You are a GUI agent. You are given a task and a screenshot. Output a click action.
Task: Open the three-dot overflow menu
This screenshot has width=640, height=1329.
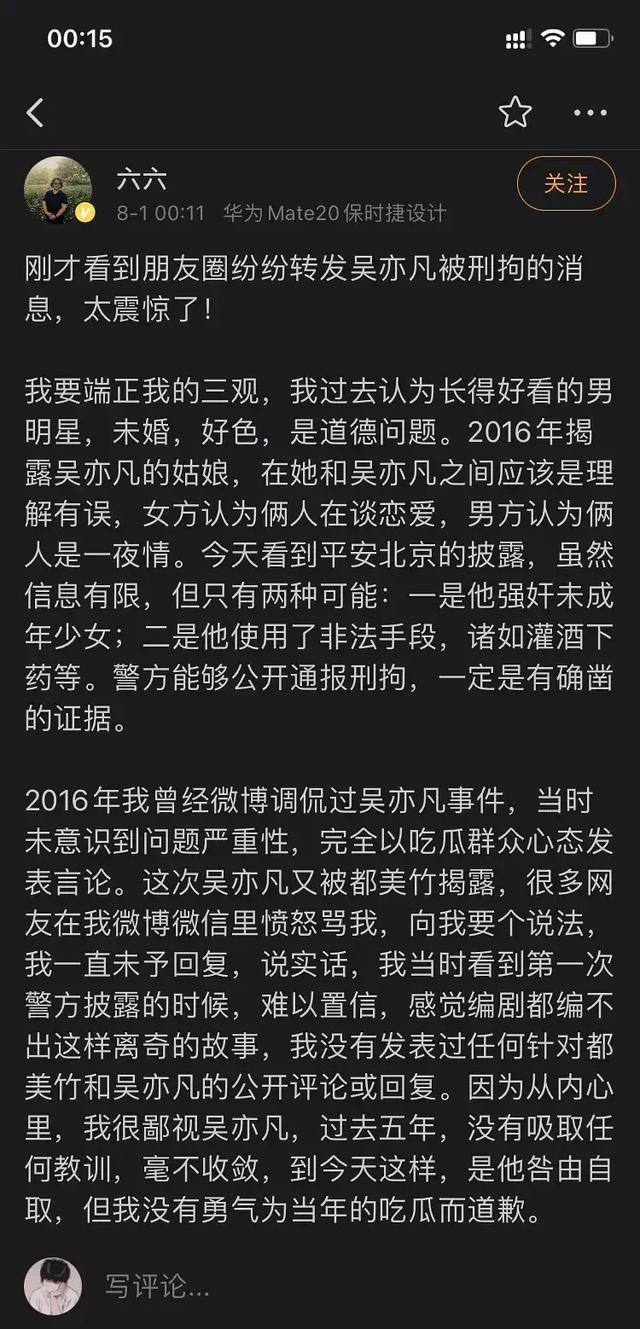[590, 113]
